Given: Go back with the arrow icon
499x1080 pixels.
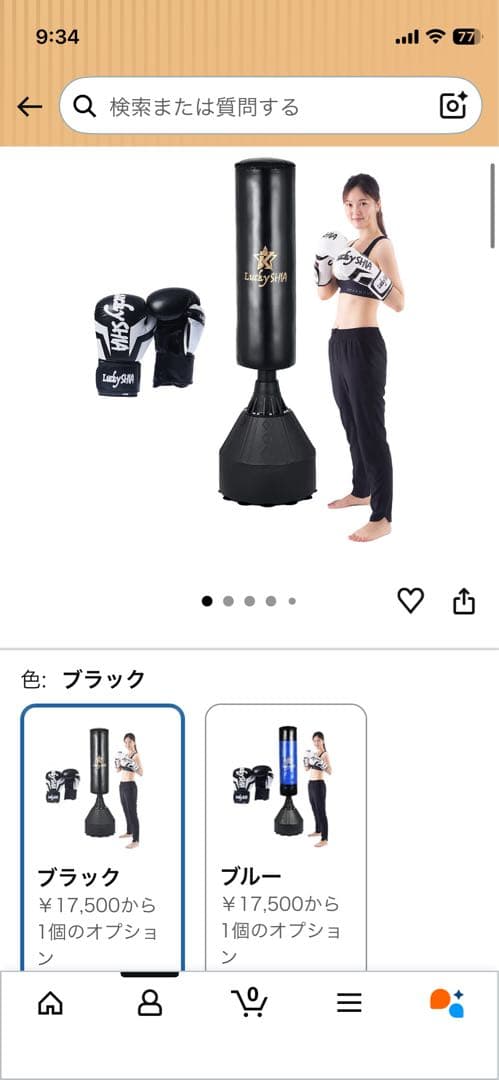Looking at the screenshot, I should pyautogui.click(x=30, y=107).
